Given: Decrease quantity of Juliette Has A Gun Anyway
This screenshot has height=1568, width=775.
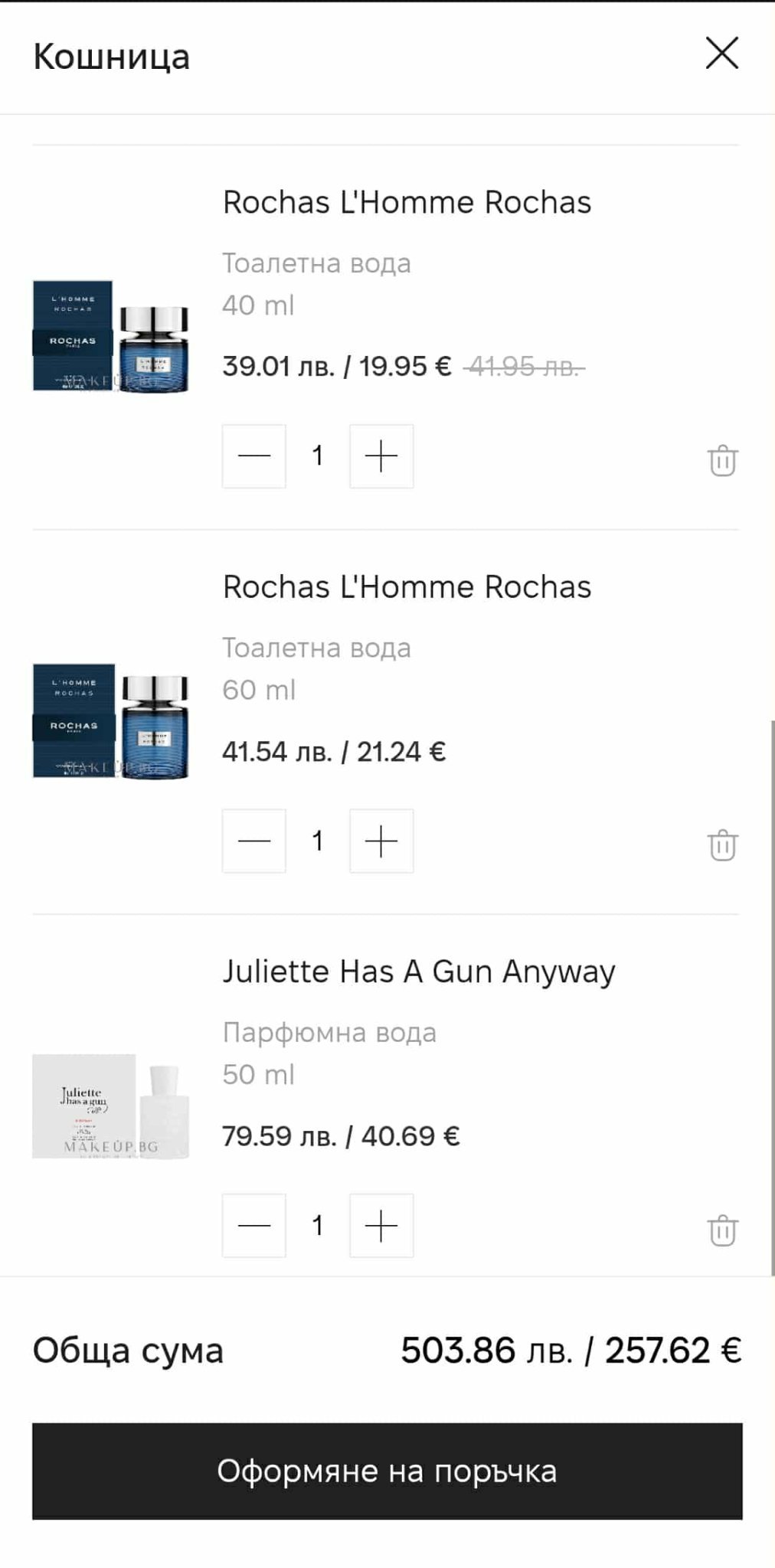Looking at the screenshot, I should (254, 1225).
